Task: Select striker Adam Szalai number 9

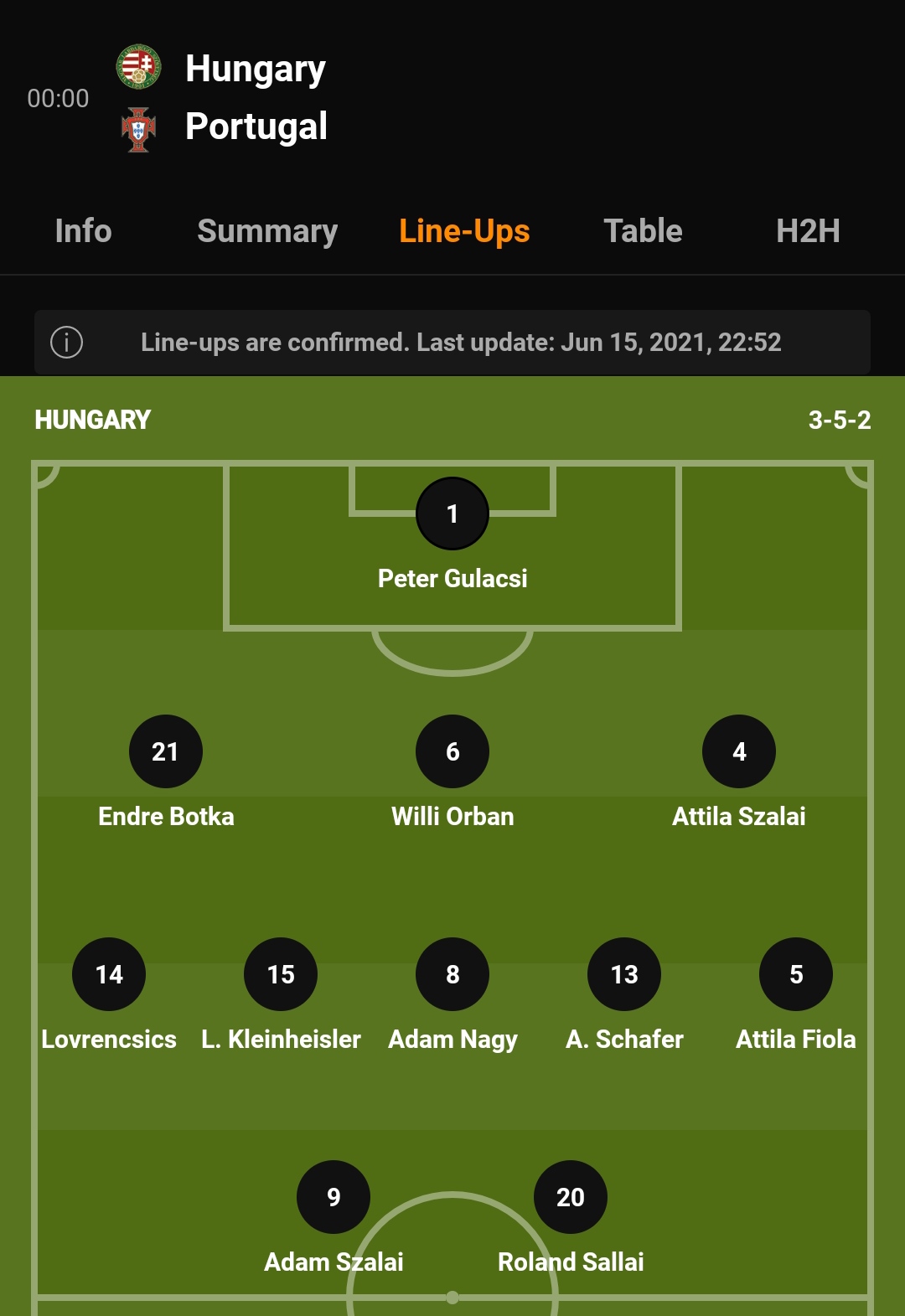Action: (x=334, y=1197)
